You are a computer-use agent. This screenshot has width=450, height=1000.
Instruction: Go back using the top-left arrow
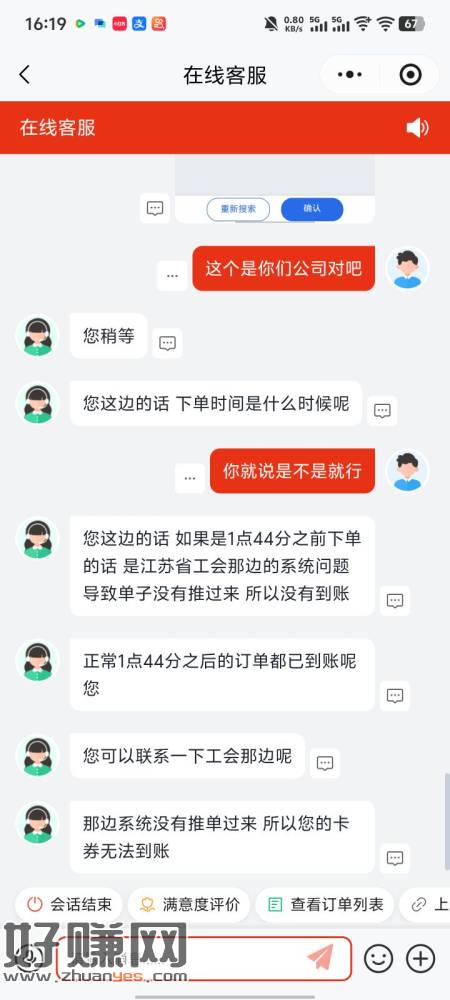point(24,75)
